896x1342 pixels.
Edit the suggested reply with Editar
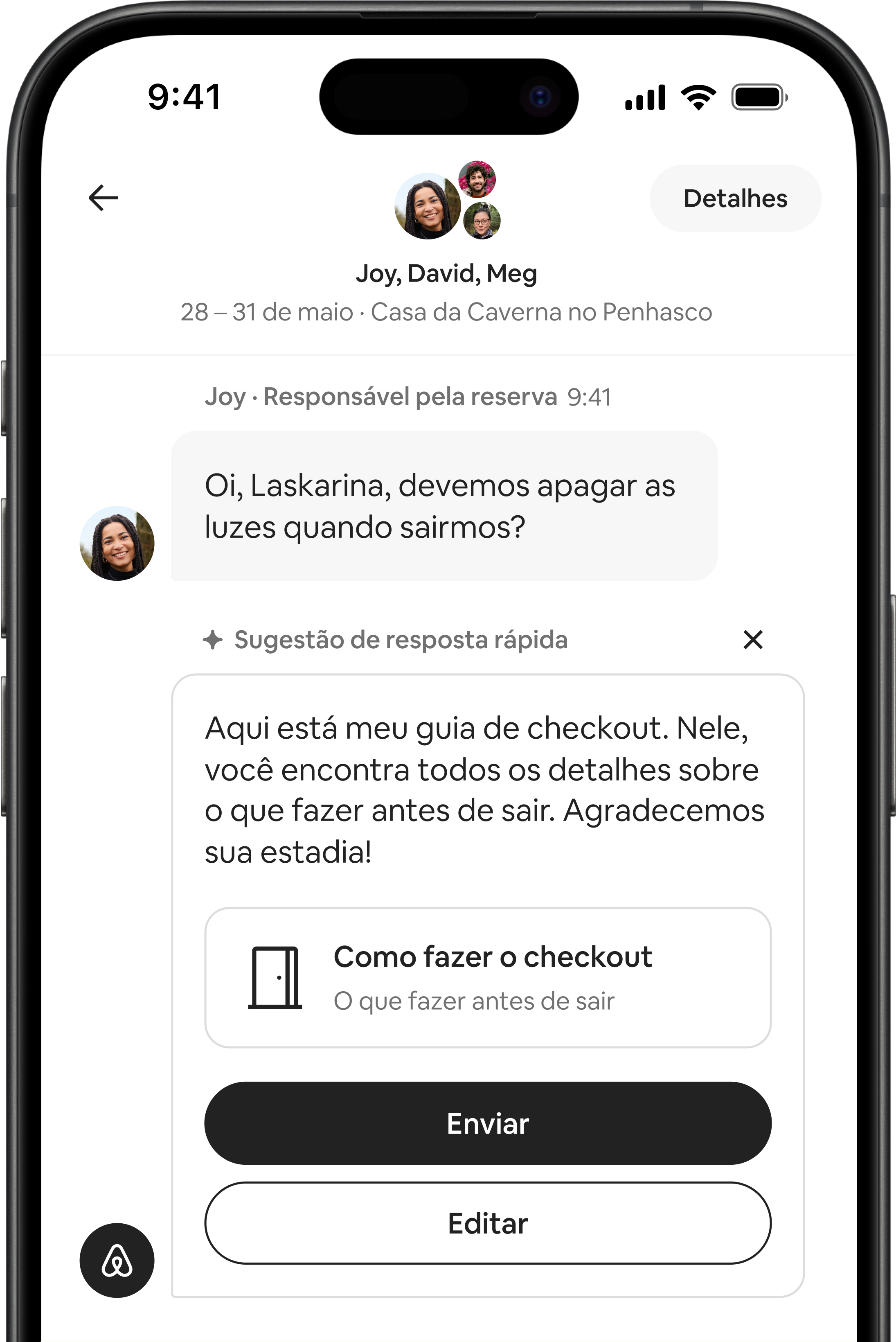487,1223
